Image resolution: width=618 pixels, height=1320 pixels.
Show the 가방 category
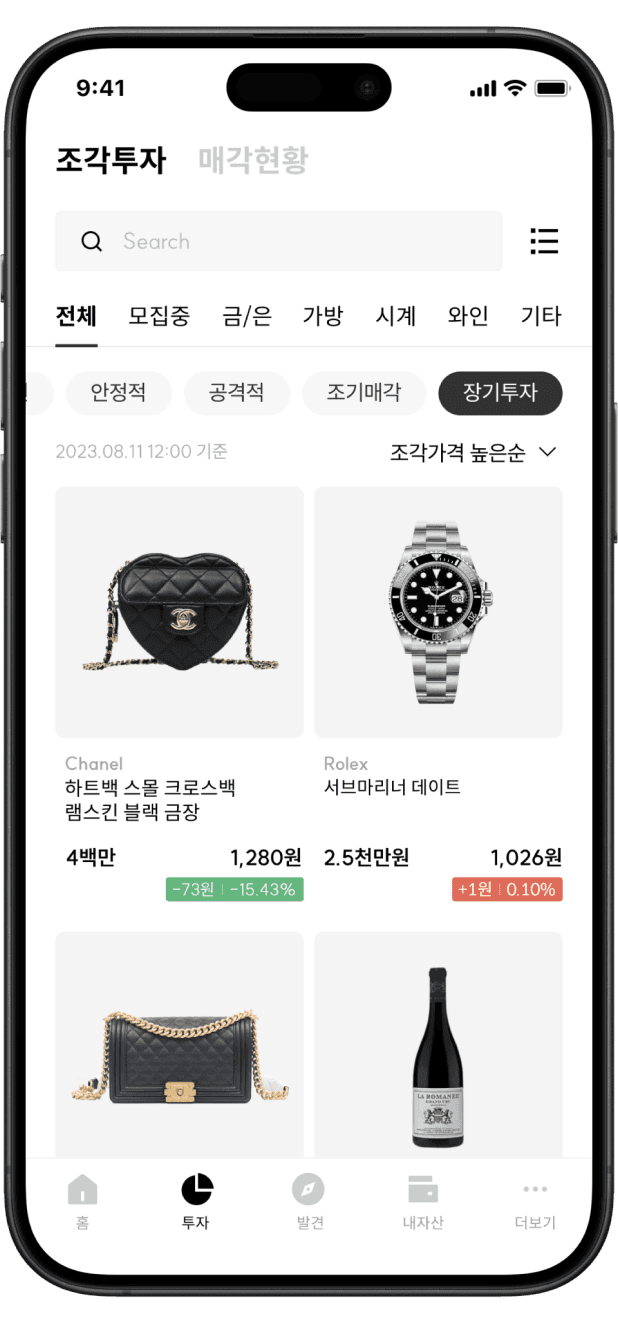322,317
